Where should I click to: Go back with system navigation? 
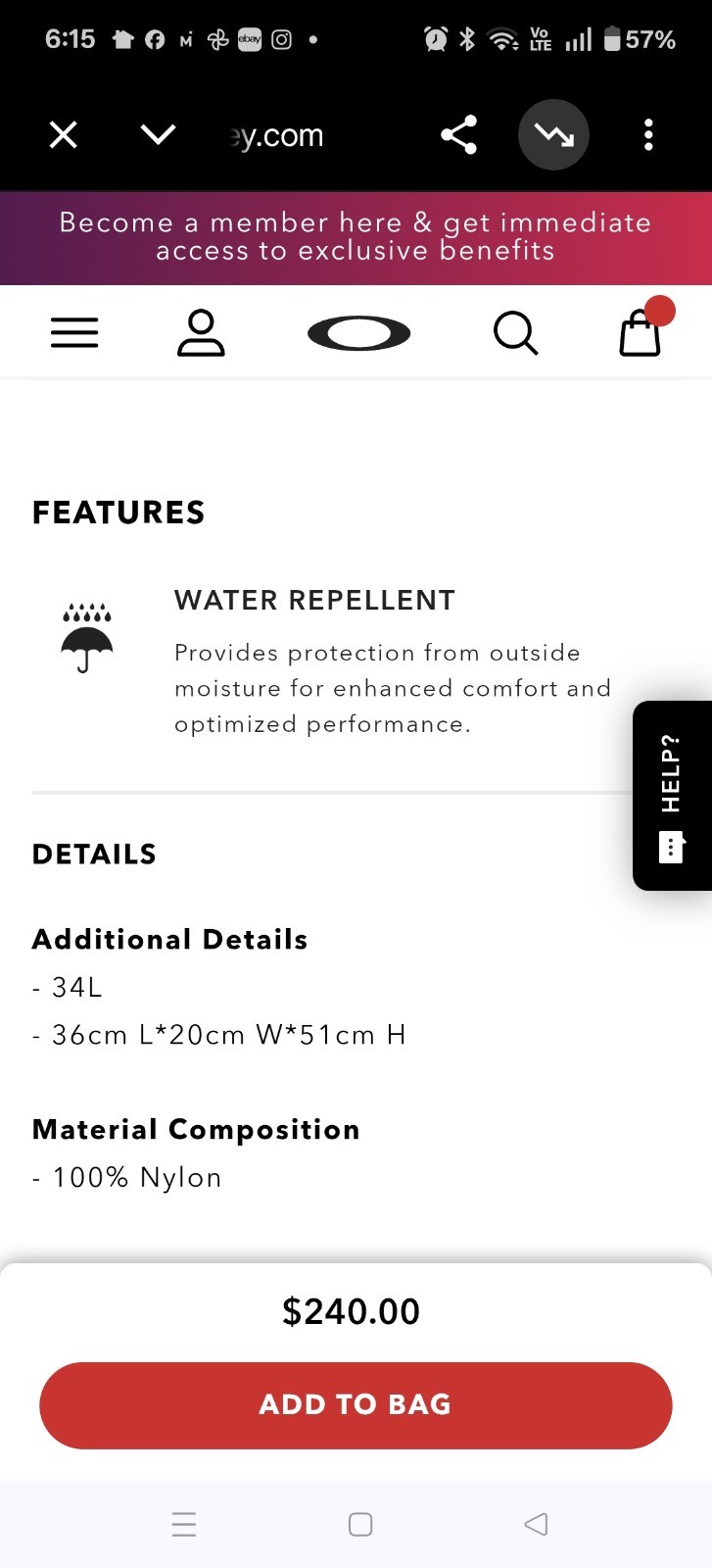pos(536,1524)
